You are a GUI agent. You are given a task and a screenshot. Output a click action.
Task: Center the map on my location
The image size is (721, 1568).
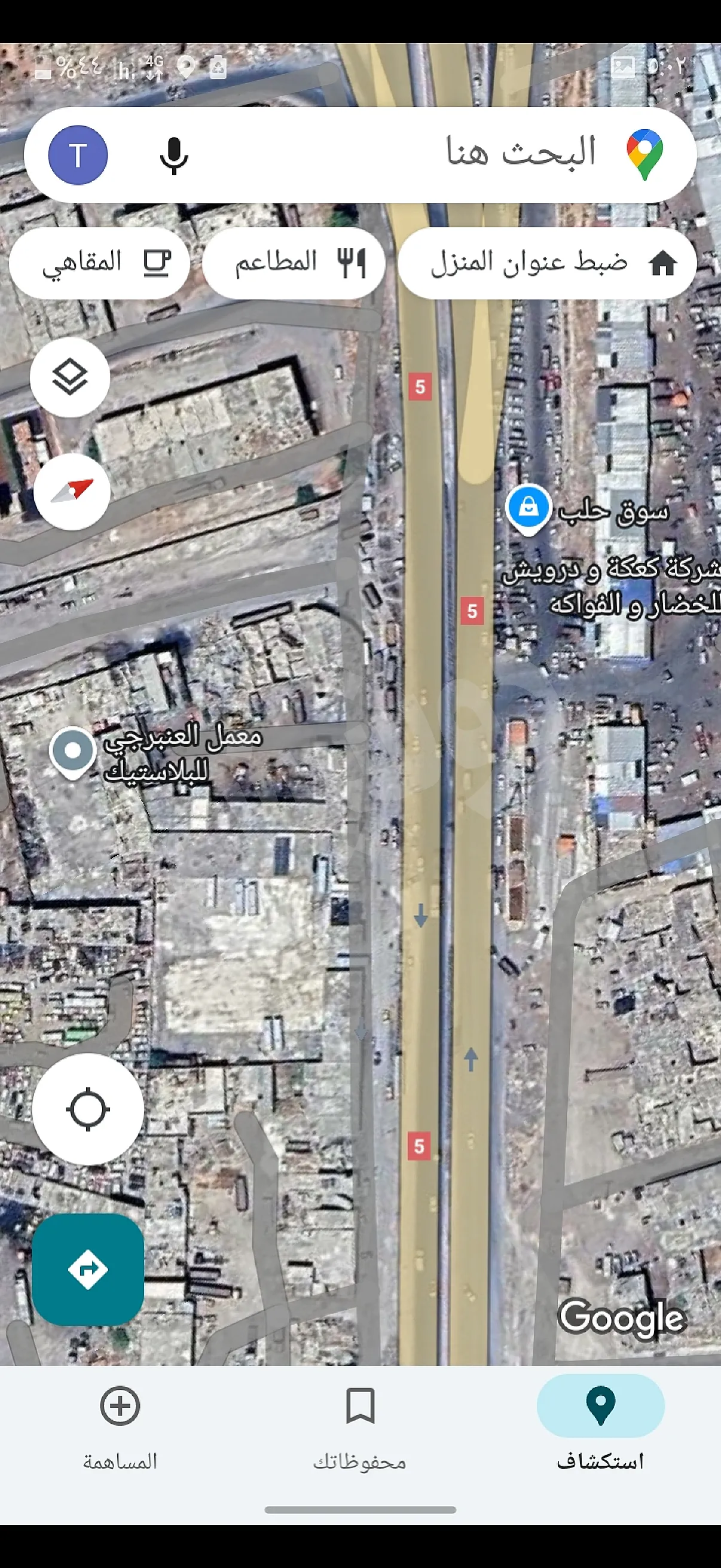pos(88,1109)
